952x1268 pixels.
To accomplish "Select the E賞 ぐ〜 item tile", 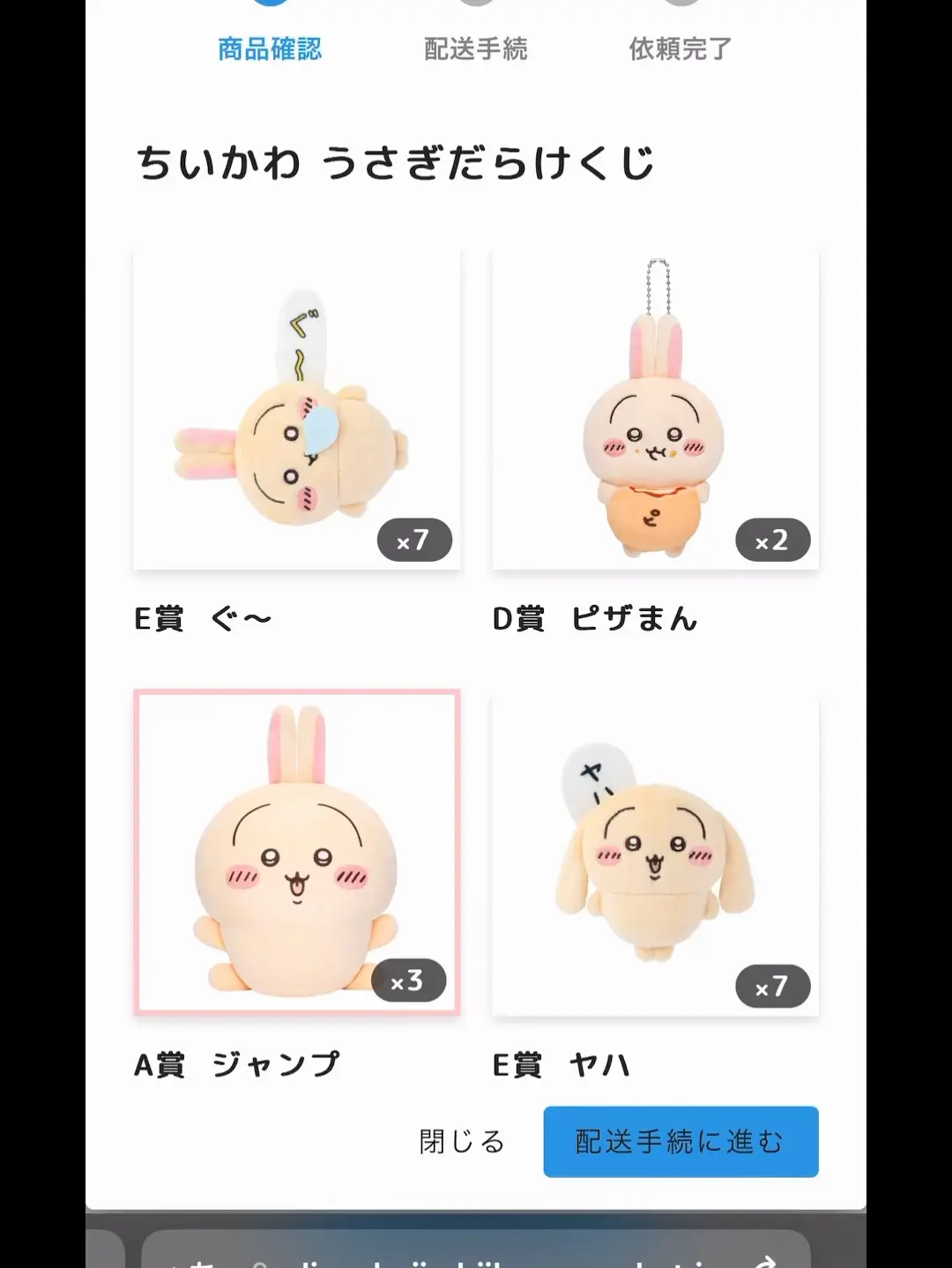I will 296,411.
